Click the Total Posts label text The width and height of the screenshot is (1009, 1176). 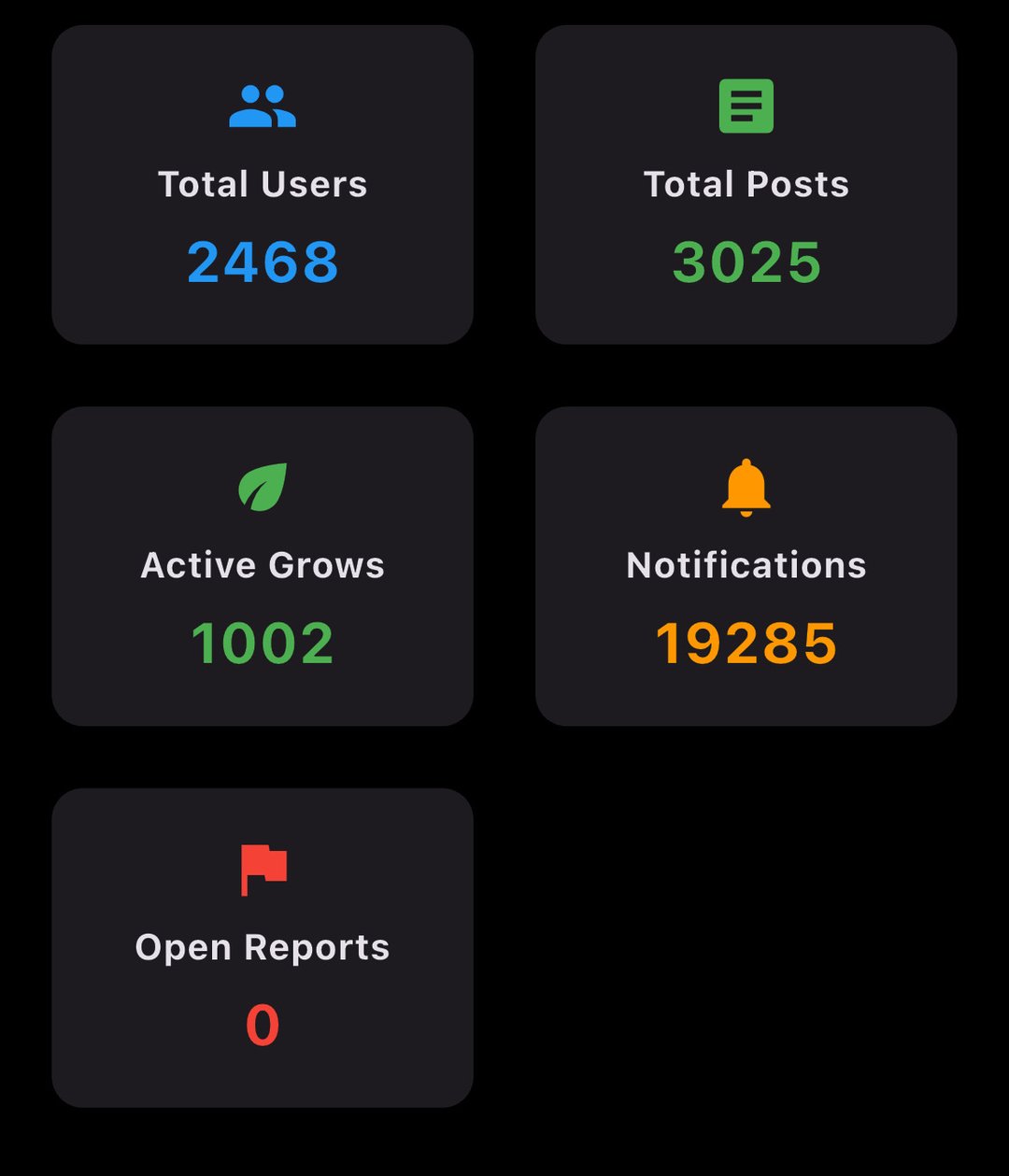pyautogui.click(x=746, y=183)
